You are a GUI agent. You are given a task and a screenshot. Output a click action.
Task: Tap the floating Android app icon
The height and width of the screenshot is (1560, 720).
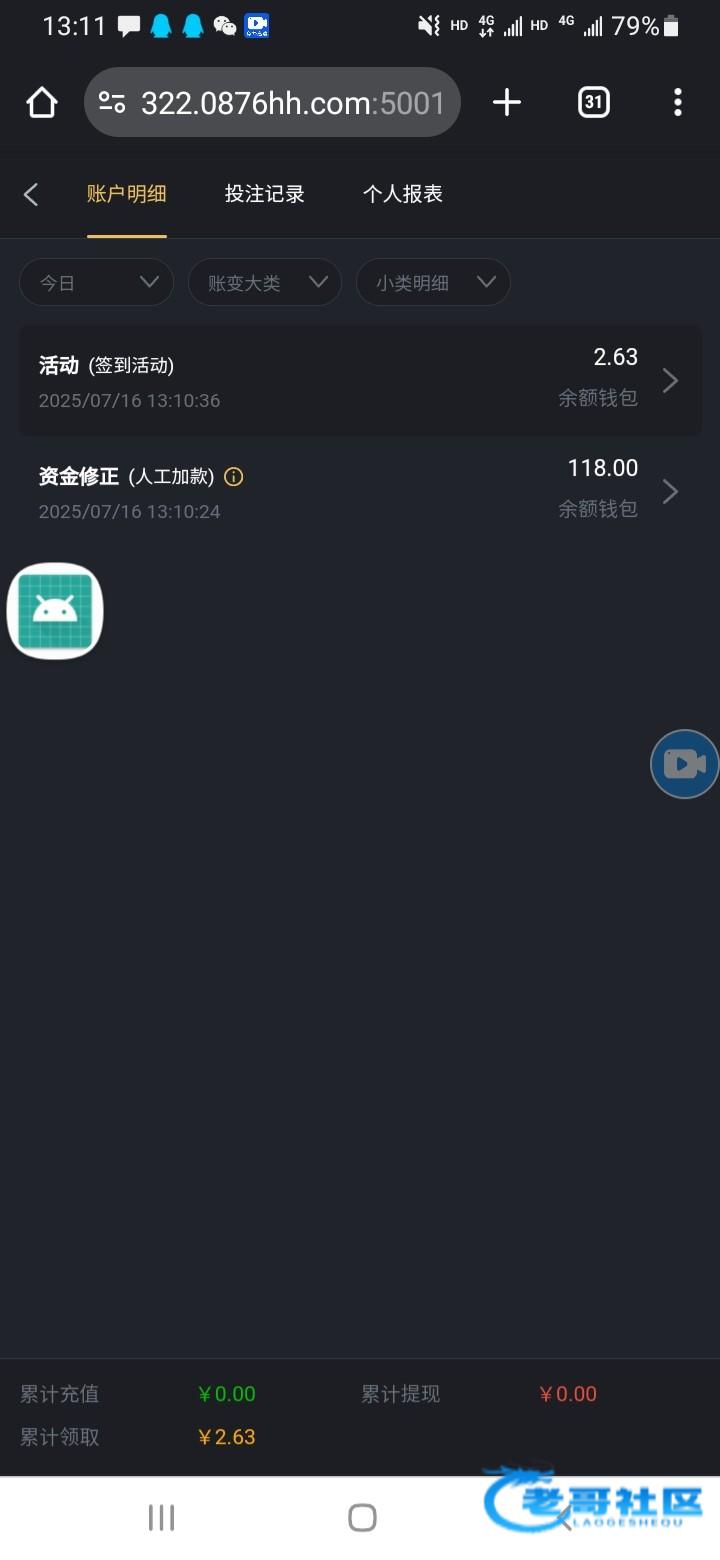pyautogui.click(x=55, y=611)
